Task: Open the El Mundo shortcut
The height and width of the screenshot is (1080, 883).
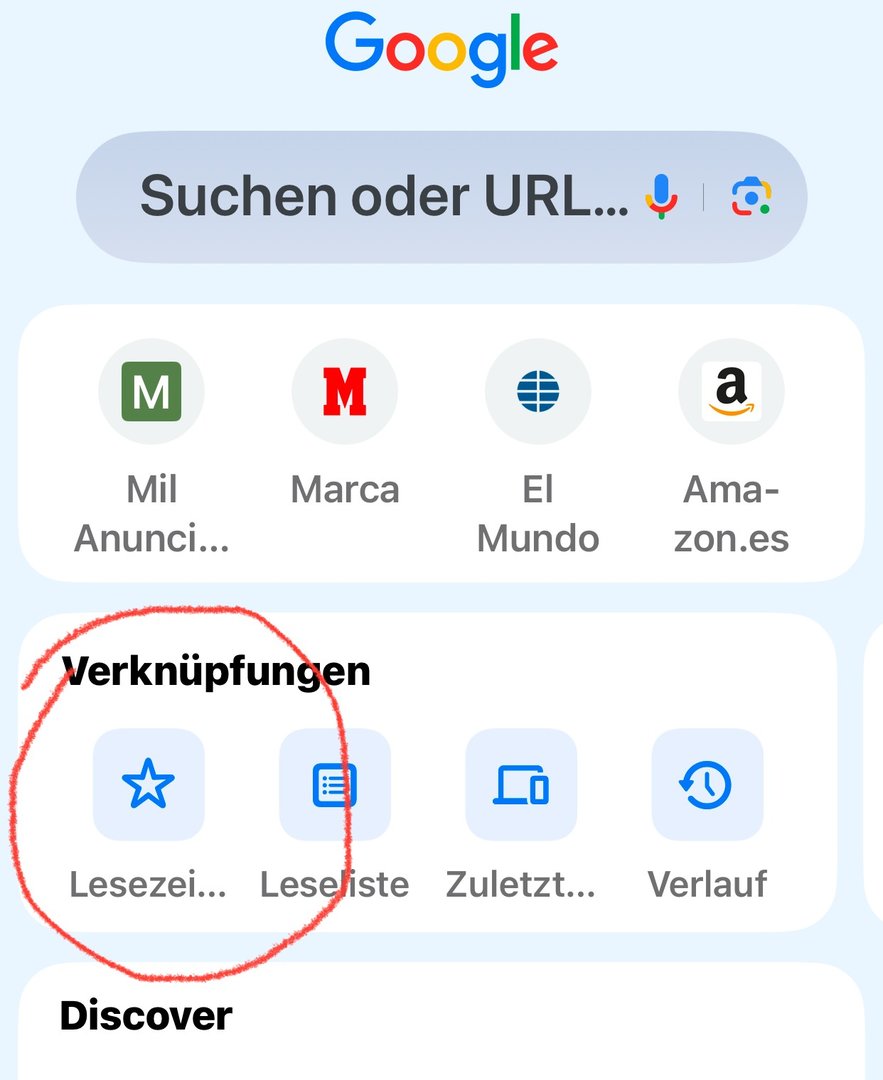Action: pyautogui.click(x=538, y=392)
